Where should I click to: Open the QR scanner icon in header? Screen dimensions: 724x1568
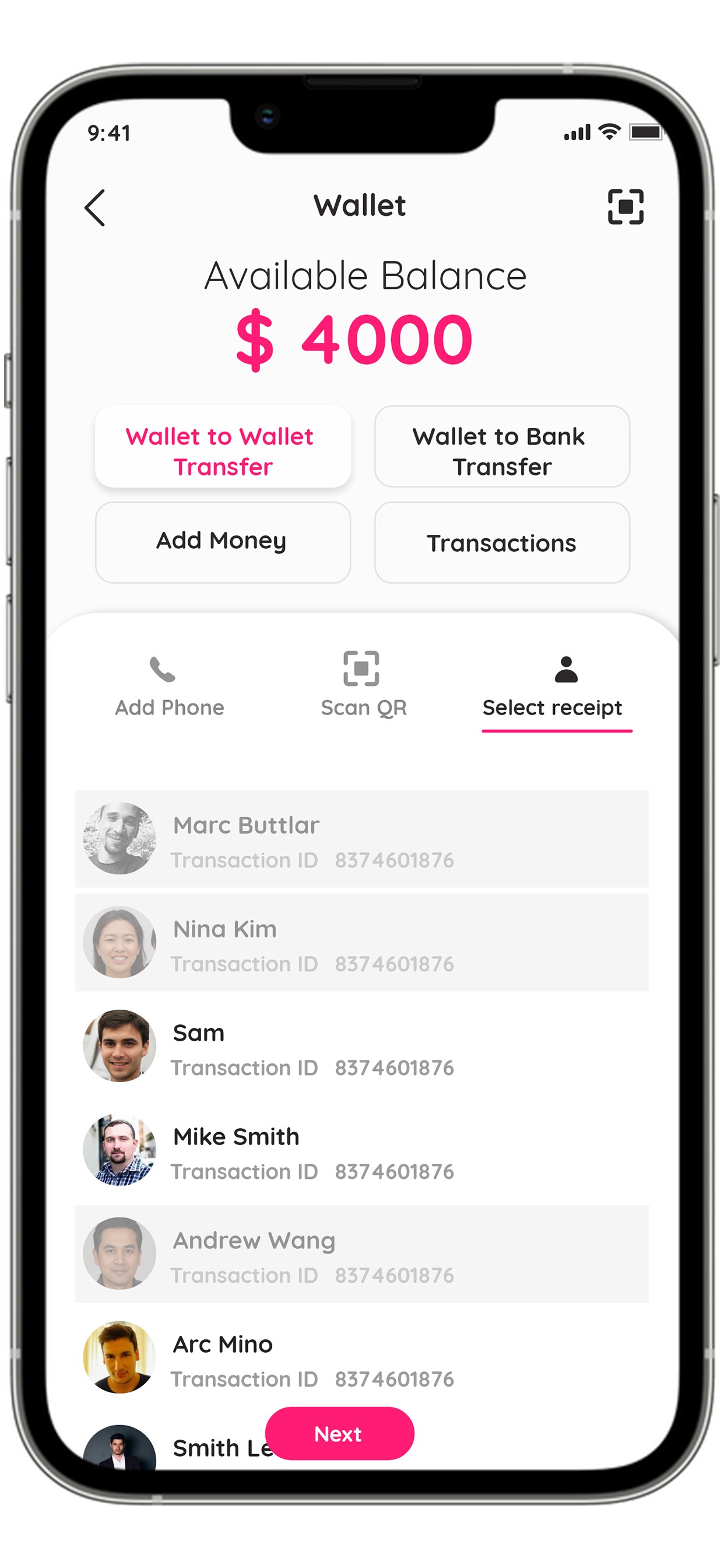625,206
